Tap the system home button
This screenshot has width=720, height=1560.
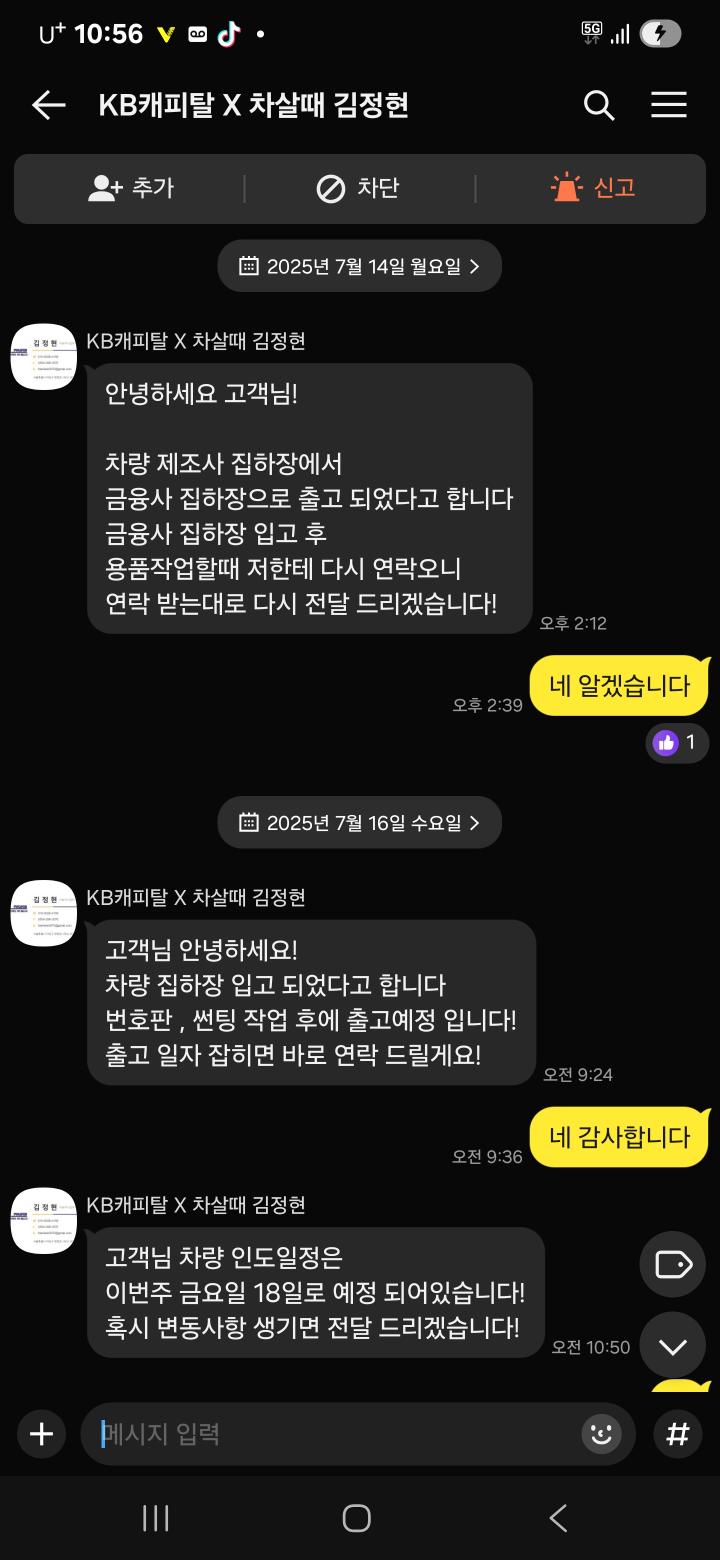[357, 1518]
